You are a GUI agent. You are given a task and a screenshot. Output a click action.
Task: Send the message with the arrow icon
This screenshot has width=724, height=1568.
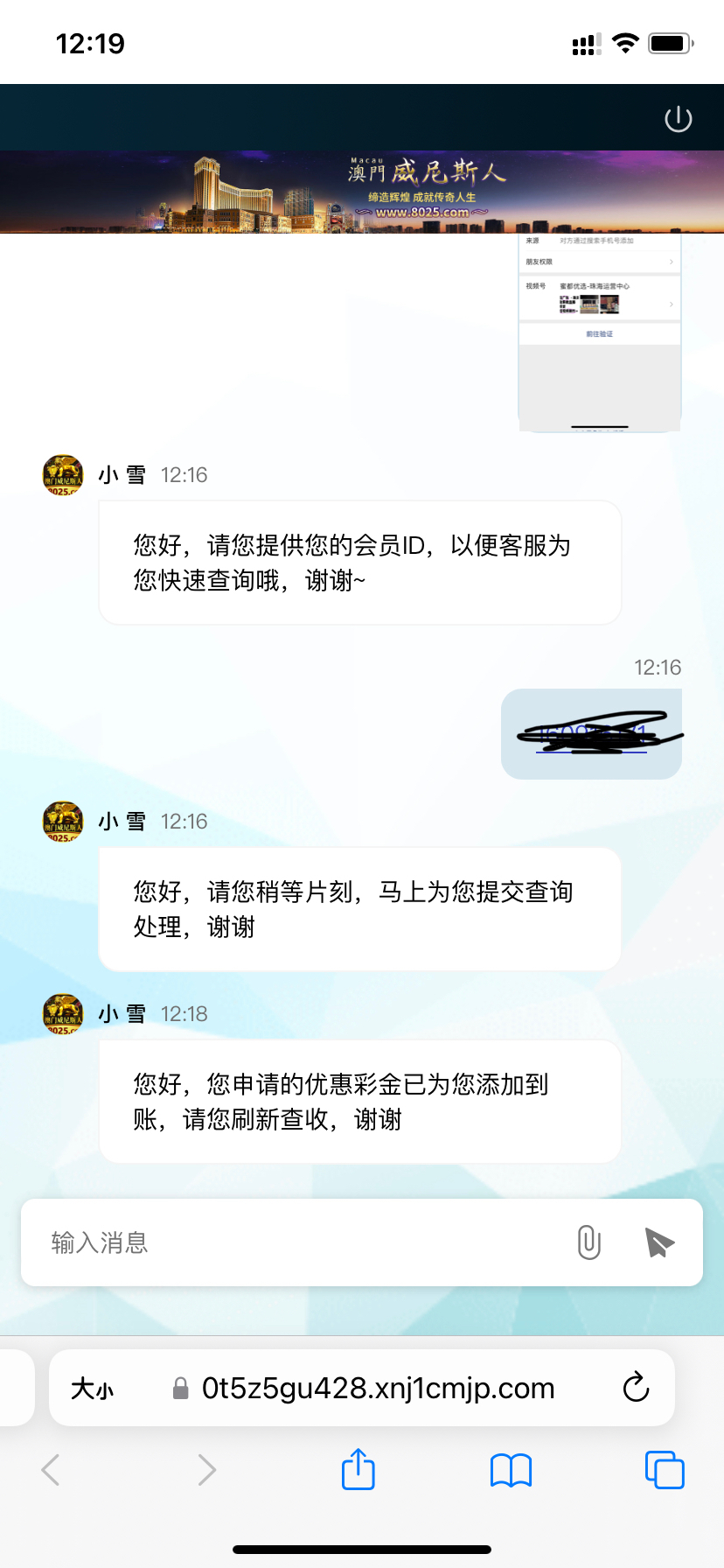(x=659, y=1242)
